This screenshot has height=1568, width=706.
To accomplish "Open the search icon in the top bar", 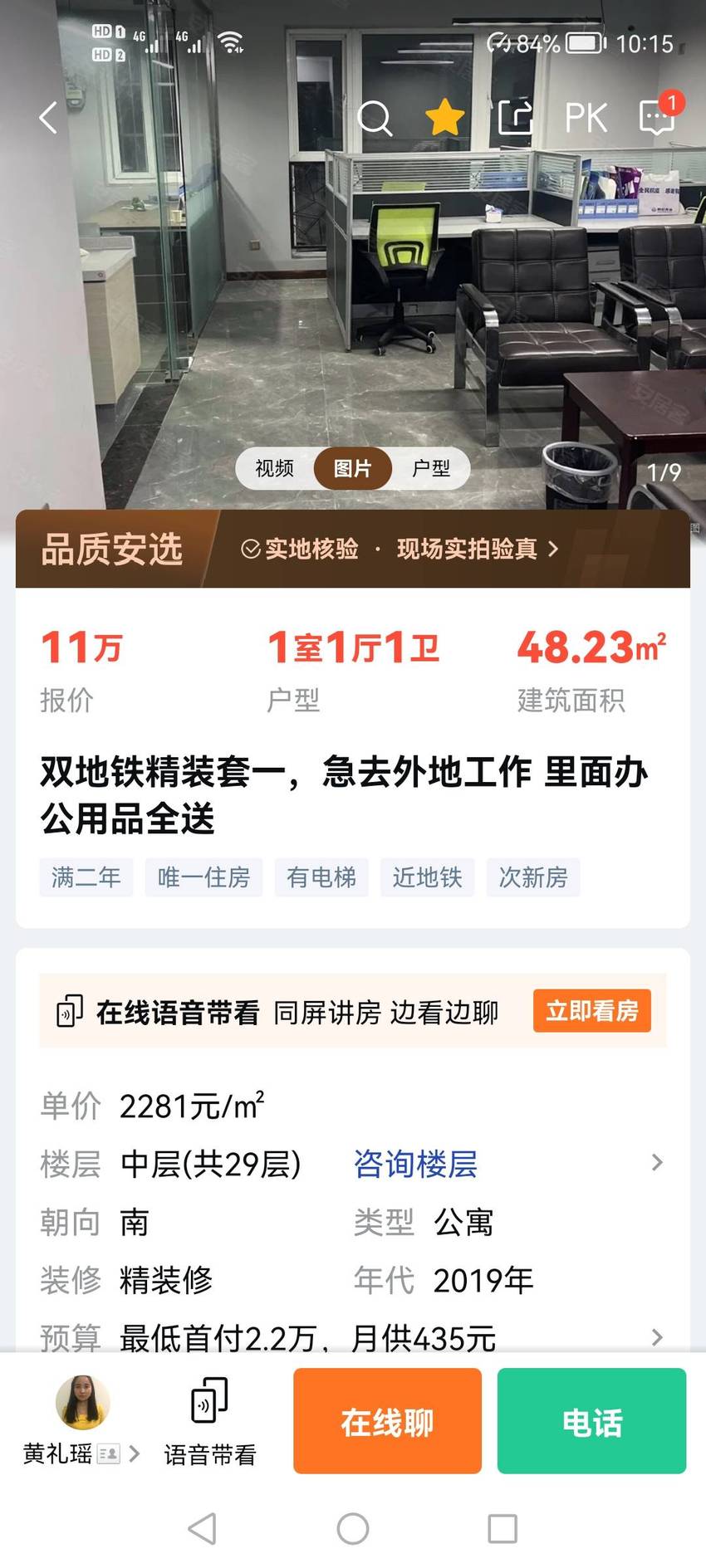I will coord(375,118).
